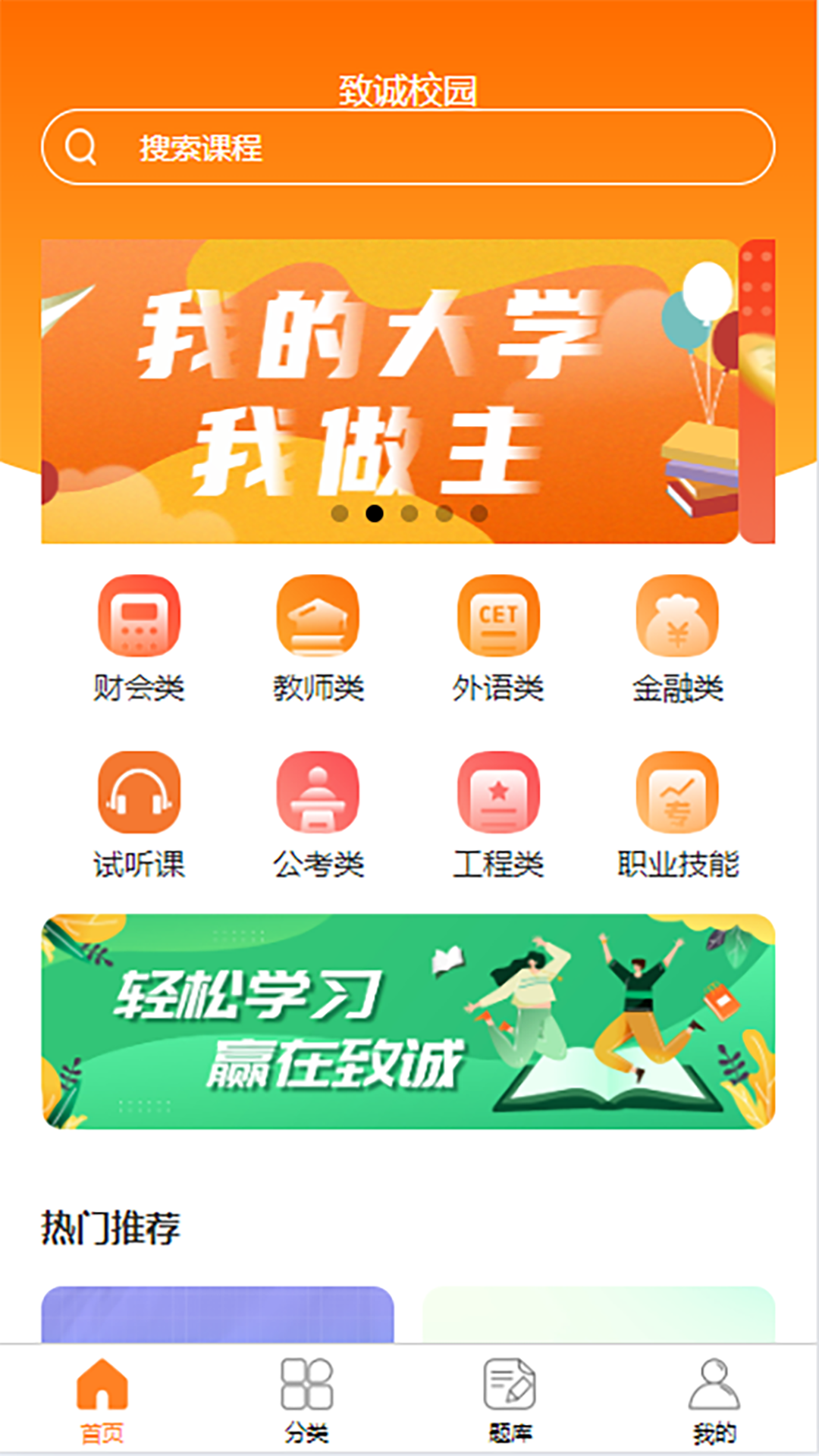Open the 财会类 category

139,639
